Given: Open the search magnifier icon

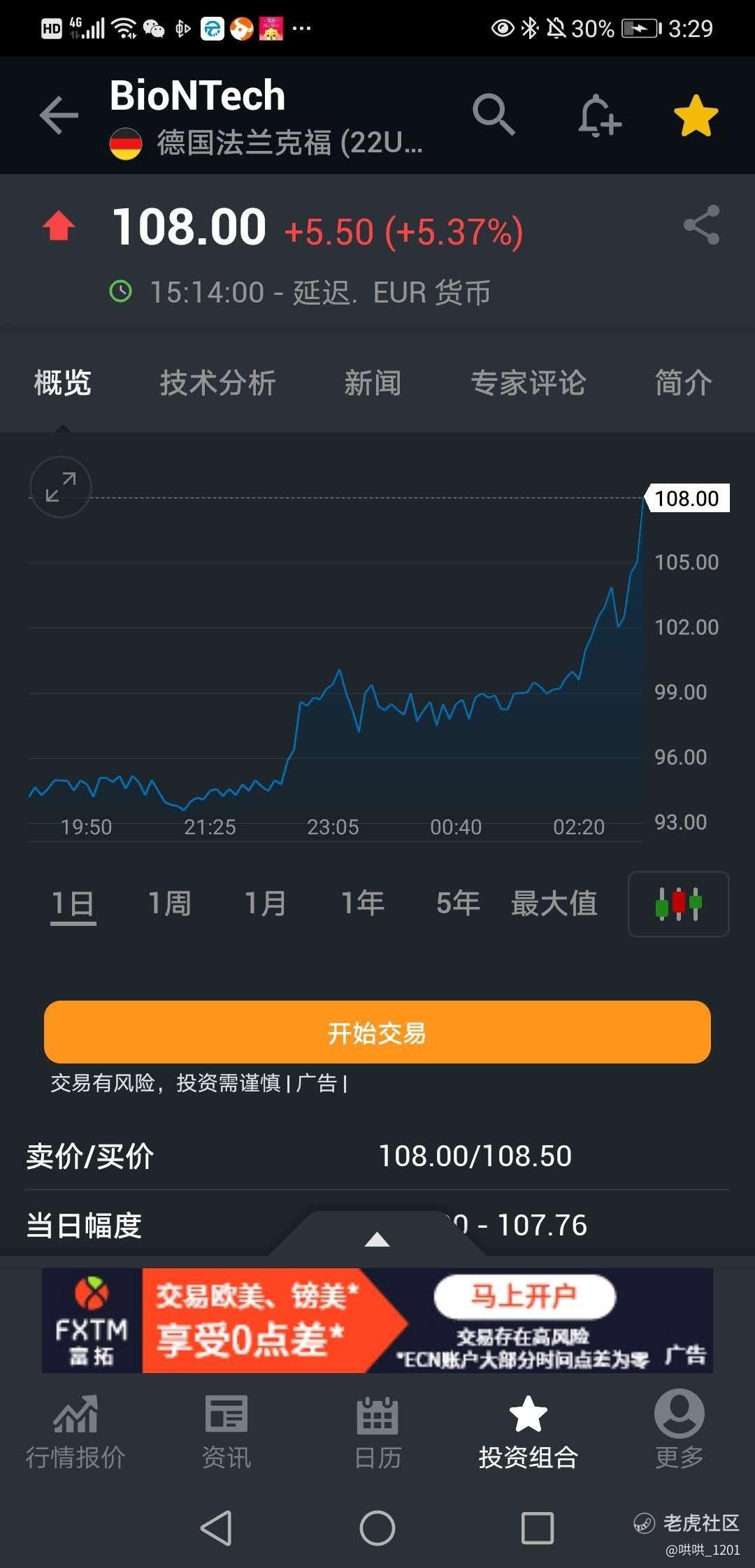Looking at the screenshot, I should point(494,114).
